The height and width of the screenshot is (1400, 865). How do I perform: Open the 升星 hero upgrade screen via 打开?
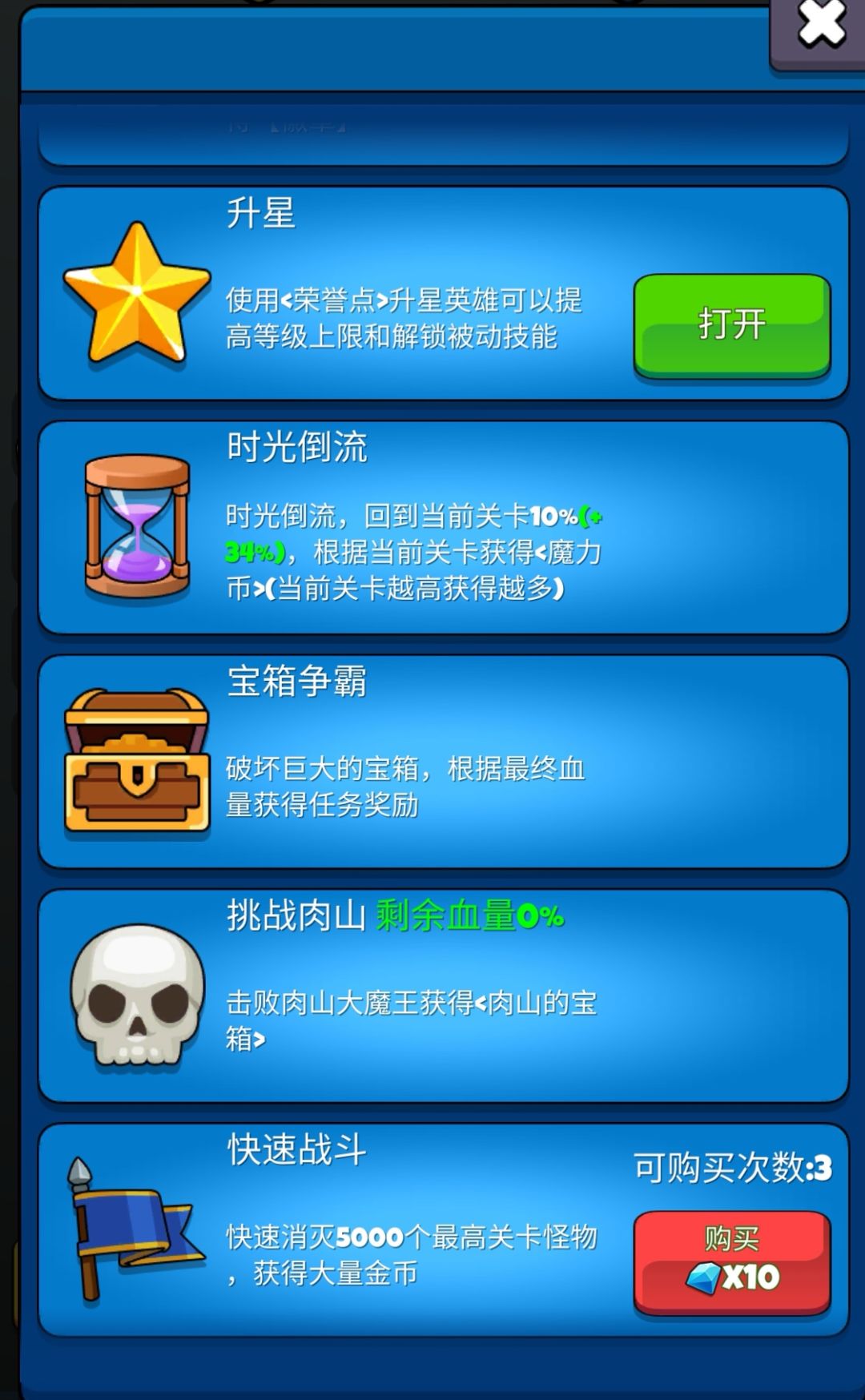[x=731, y=323]
